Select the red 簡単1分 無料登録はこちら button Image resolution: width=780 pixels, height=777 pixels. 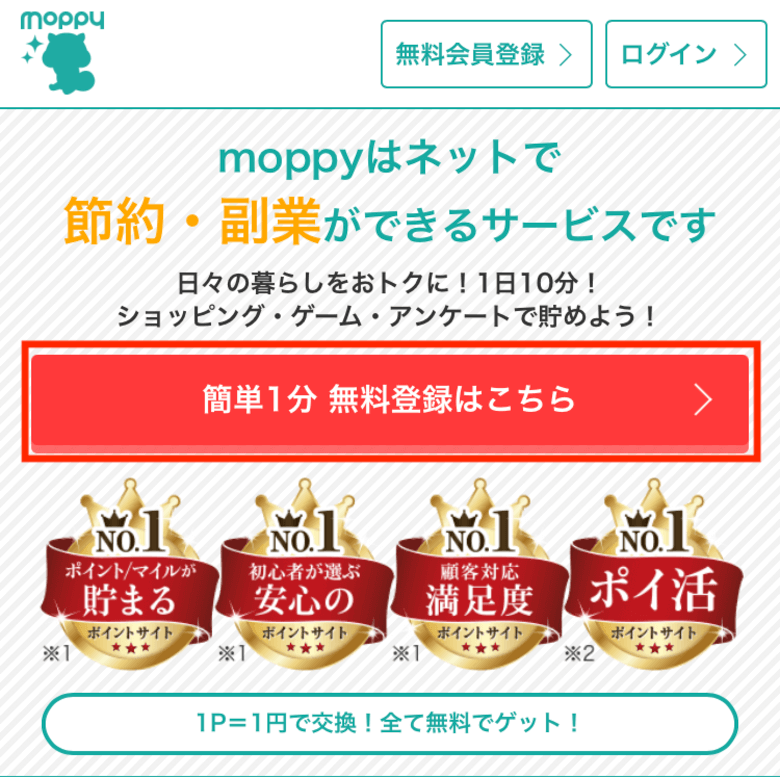coord(390,400)
